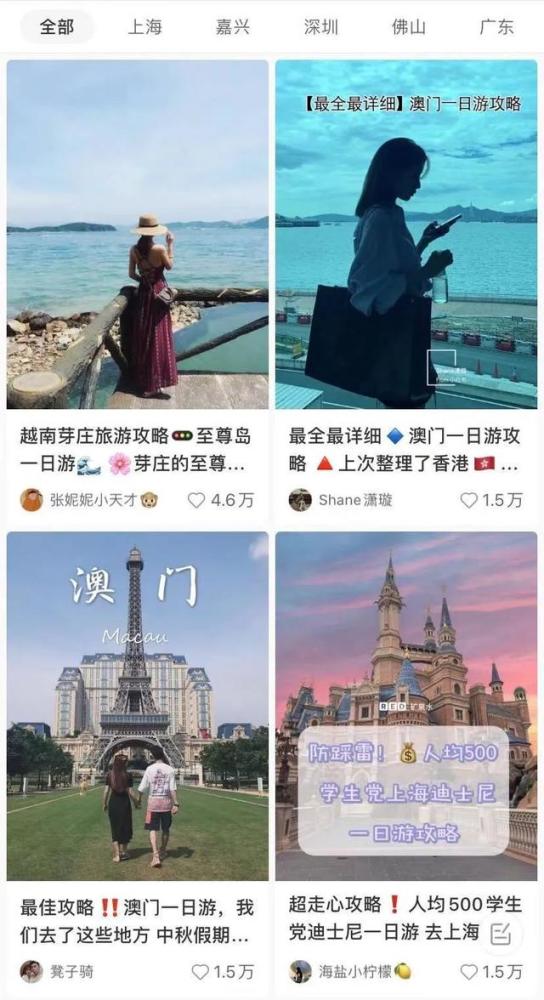Switch to the 上海 tab
Image resolution: width=544 pixels, height=1000 pixels.
tap(145, 27)
